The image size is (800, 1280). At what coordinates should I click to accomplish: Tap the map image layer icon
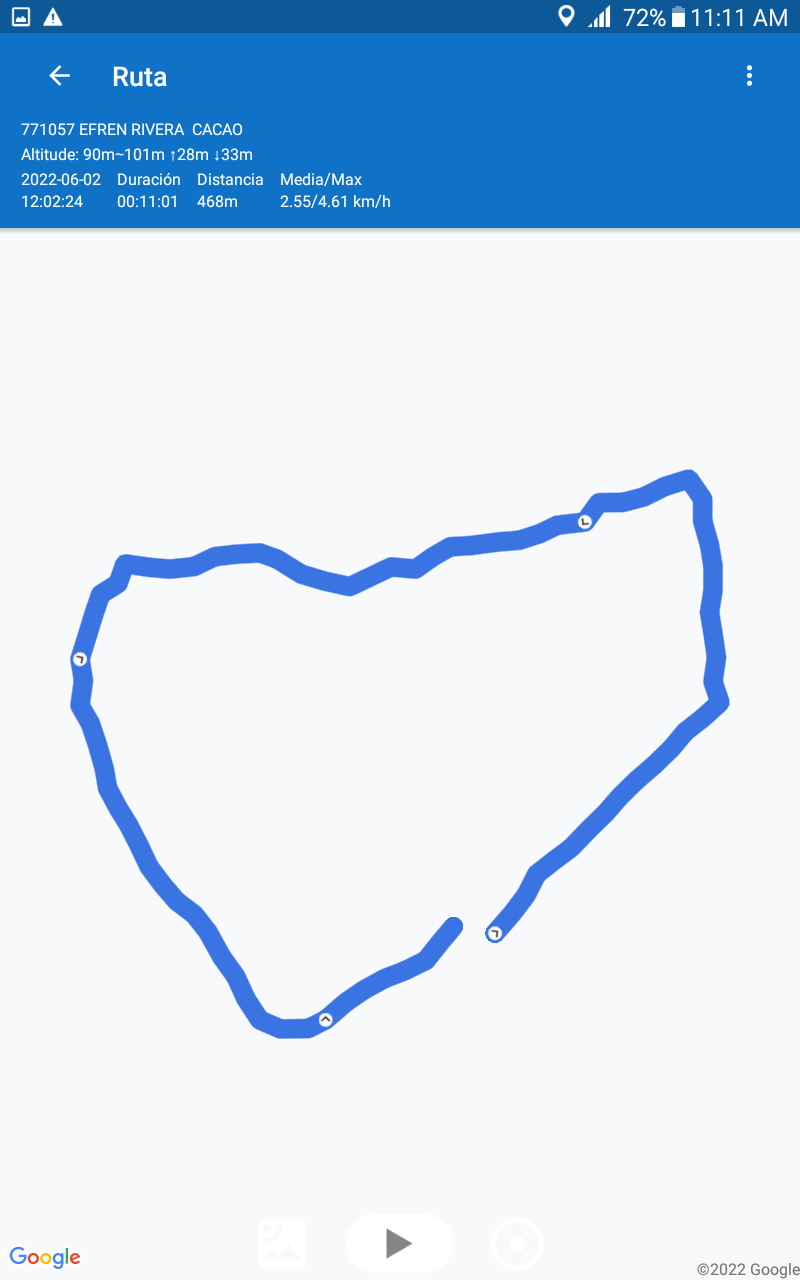pyautogui.click(x=282, y=1244)
